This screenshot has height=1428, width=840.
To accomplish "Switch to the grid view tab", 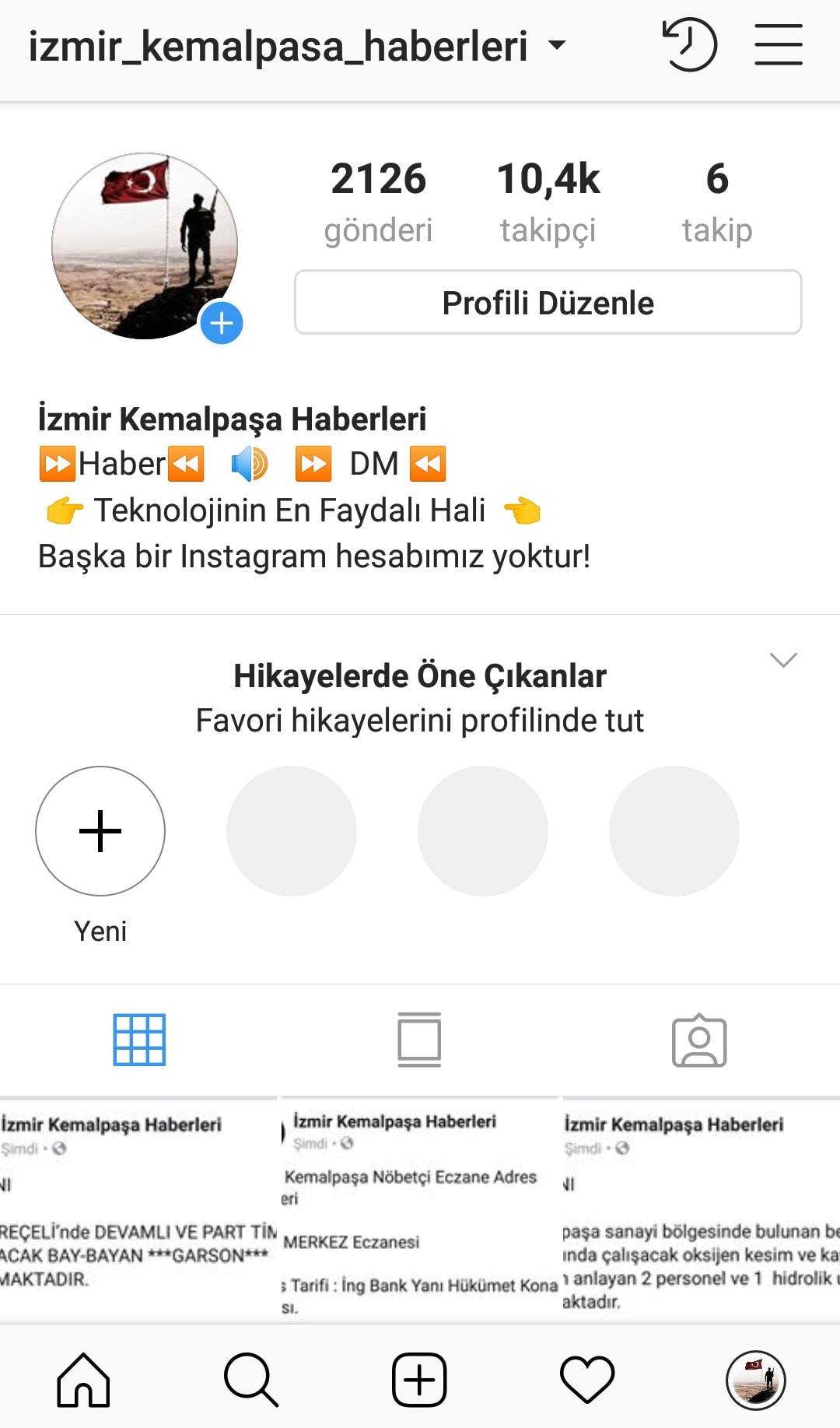I will pyautogui.click(x=139, y=1040).
